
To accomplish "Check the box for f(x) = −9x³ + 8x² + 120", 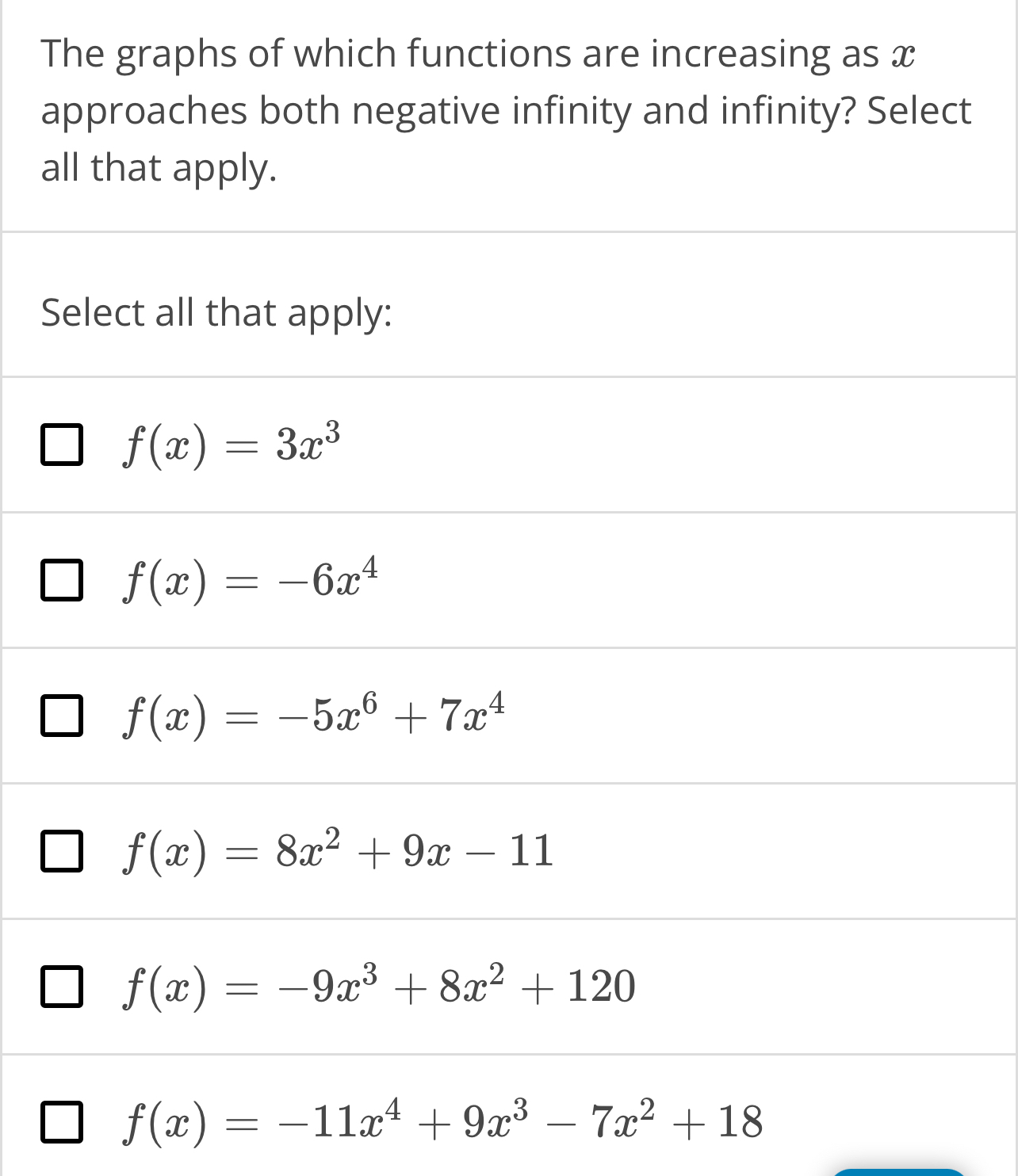I will click(x=63, y=987).
